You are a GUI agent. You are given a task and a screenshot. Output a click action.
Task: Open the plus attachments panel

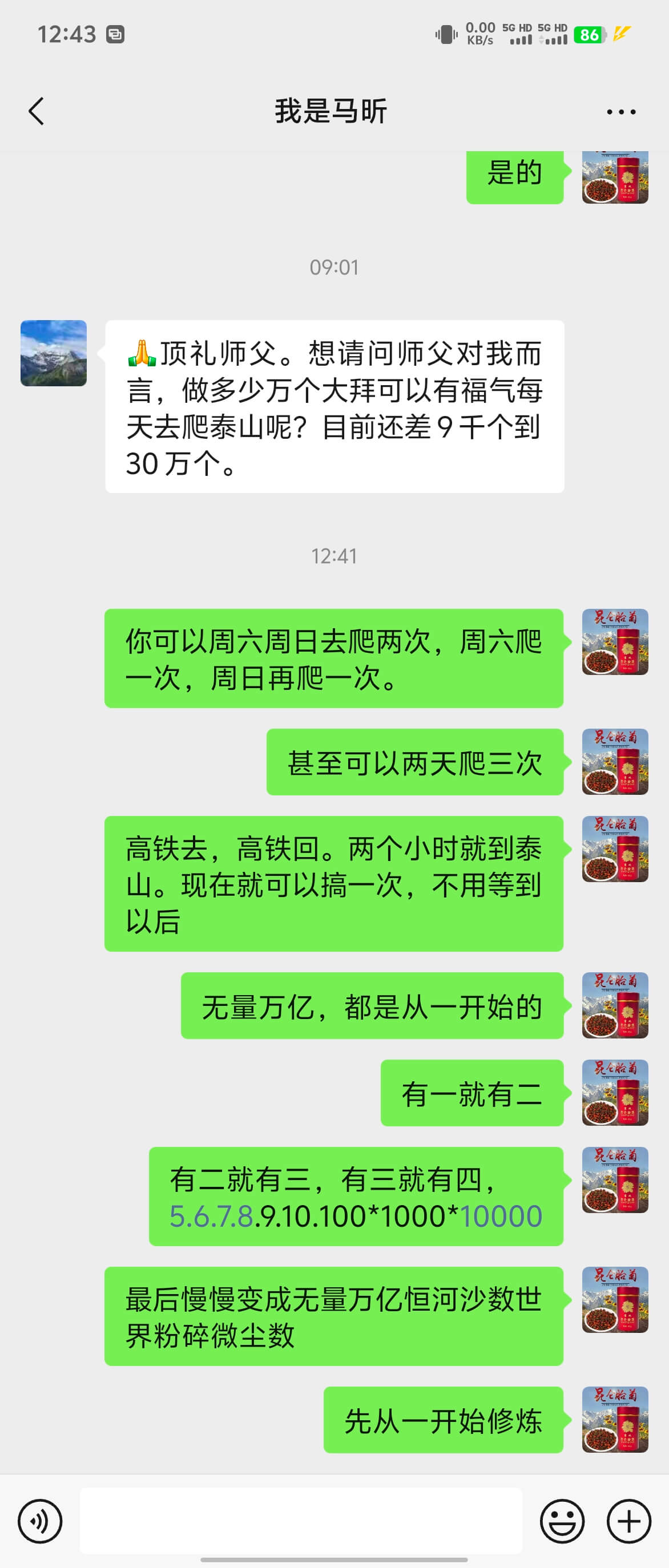click(628, 1521)
